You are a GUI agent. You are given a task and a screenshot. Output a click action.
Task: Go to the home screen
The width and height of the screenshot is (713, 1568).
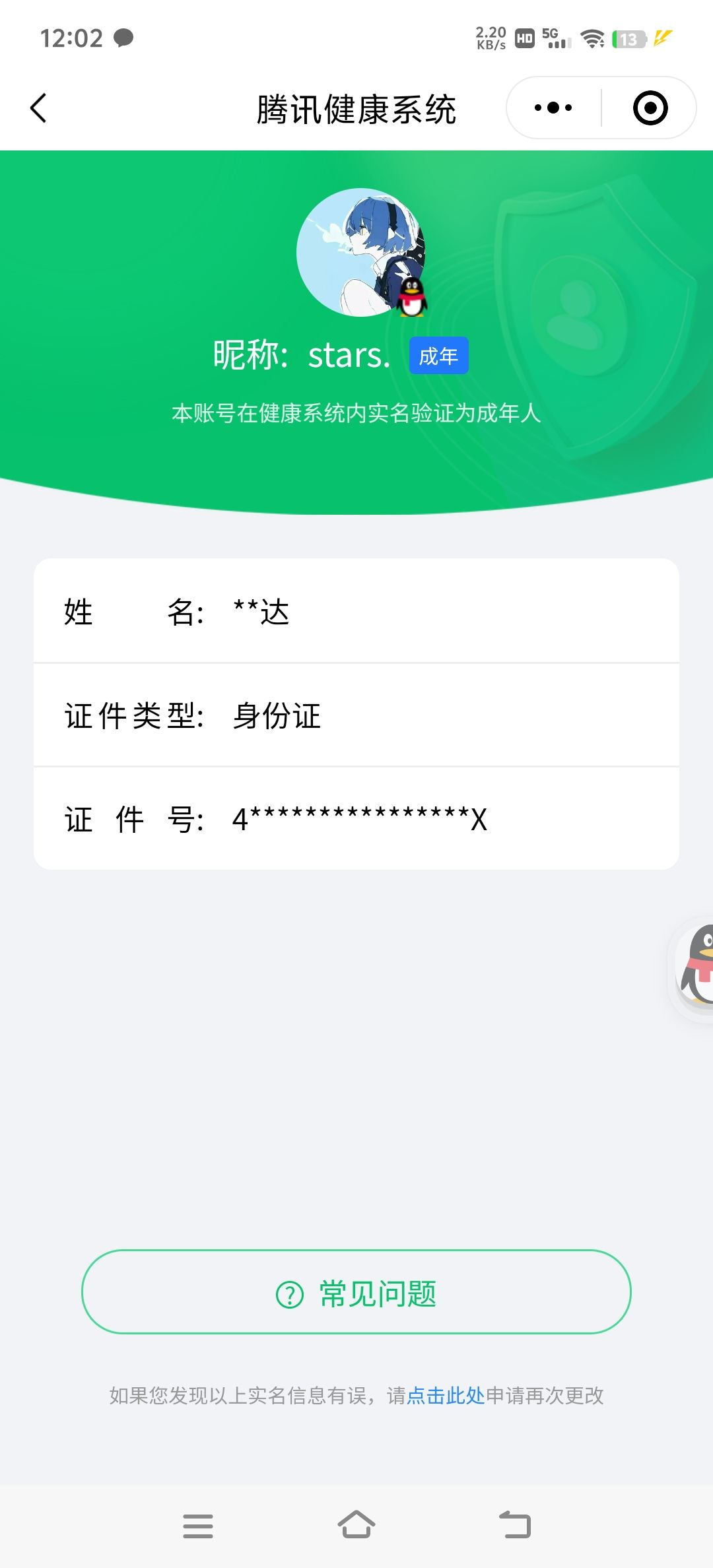(x=356, y=1525)
